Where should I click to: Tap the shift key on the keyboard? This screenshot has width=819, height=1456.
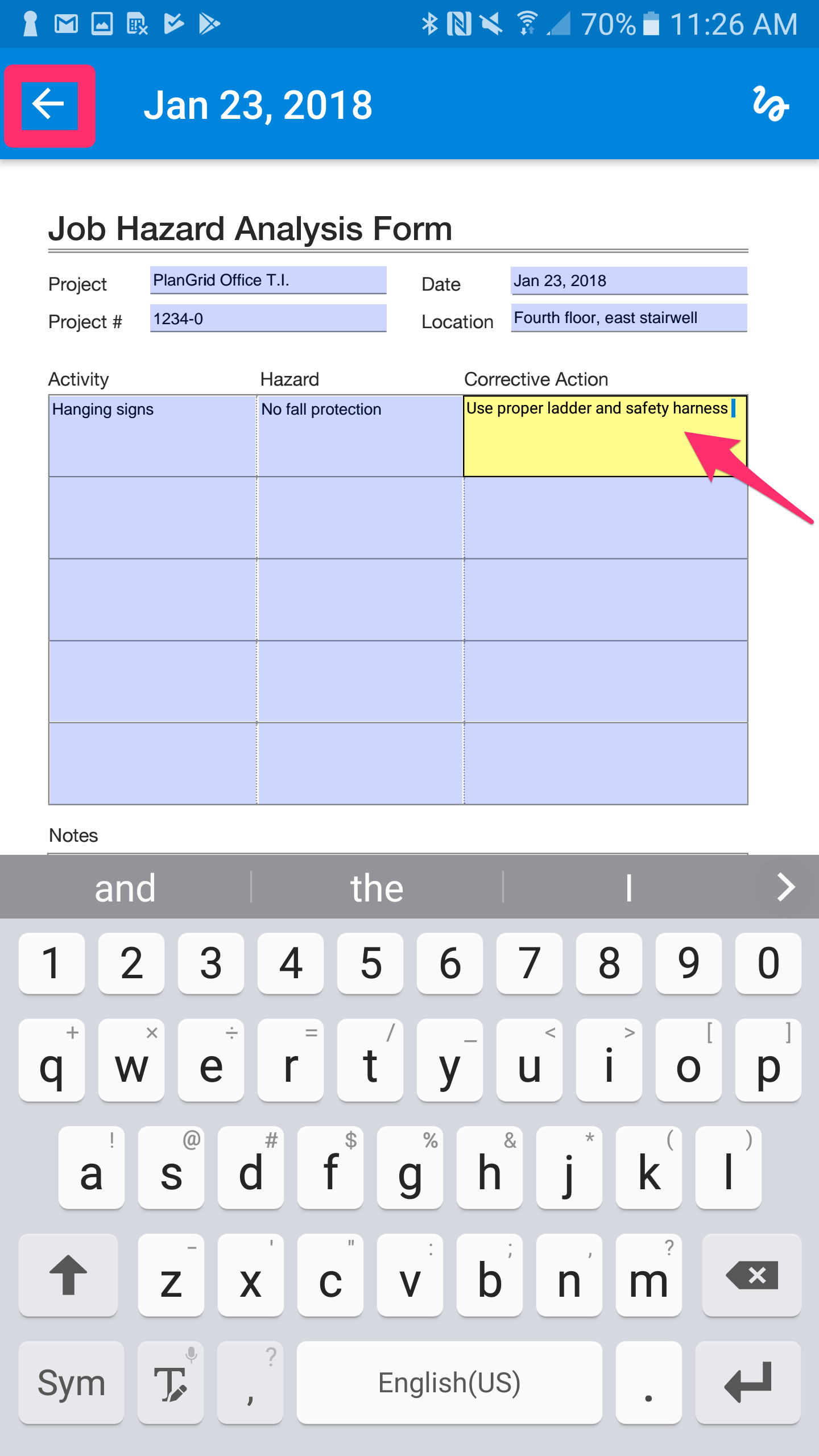[x=68, y=1275]
